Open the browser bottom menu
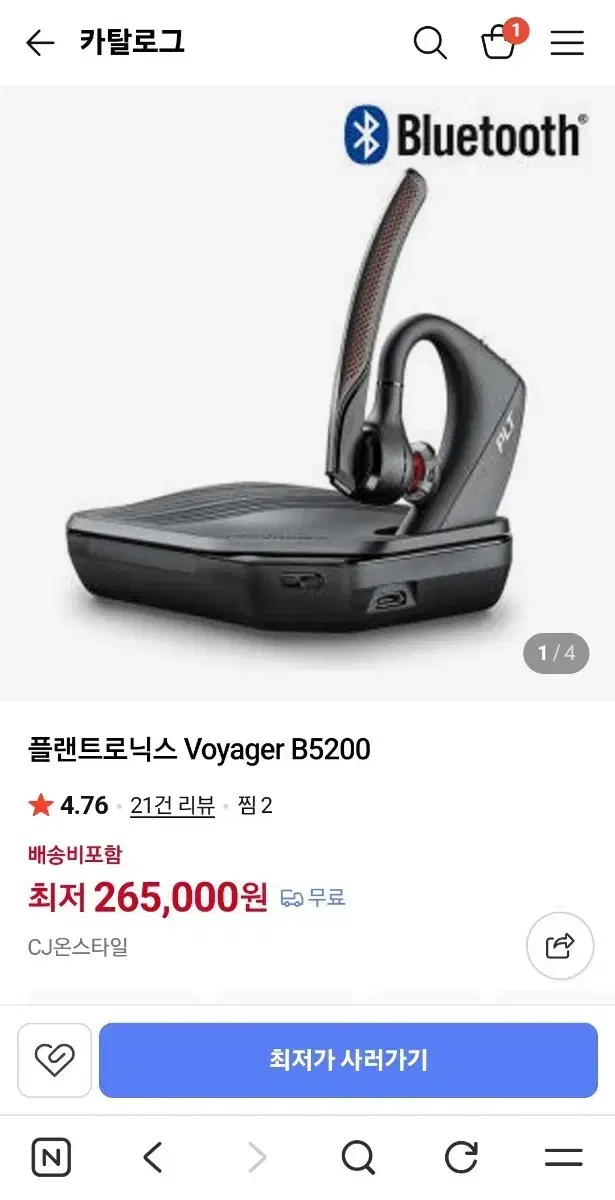Image resolution: width=615 pixels, height=1200 pixels. coord(564,1158)
